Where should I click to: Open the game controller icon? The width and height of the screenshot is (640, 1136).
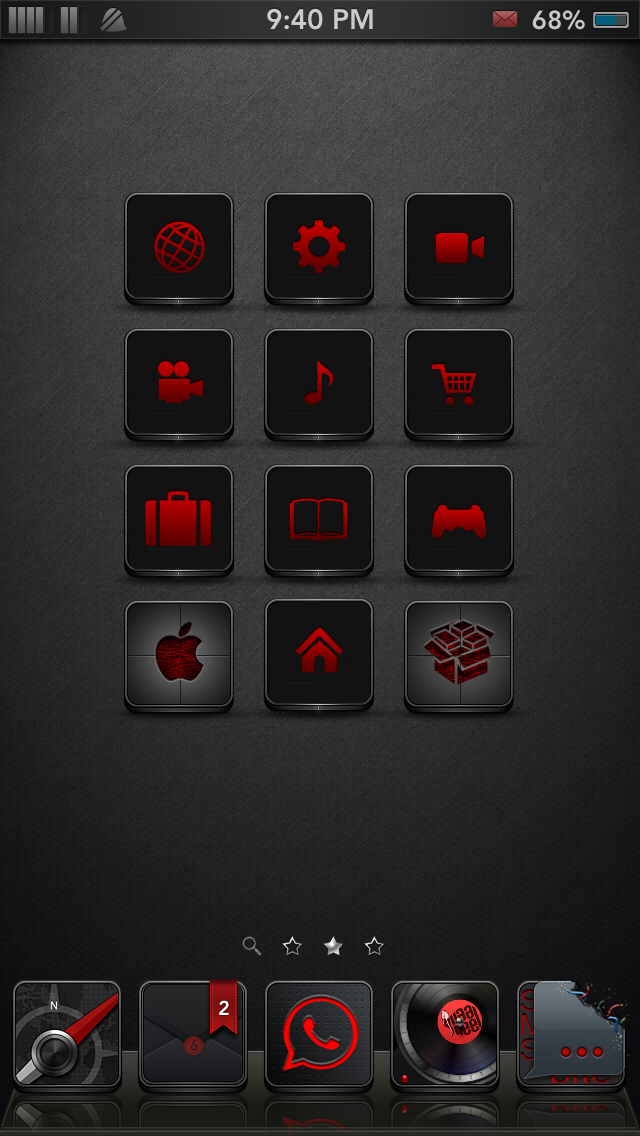point(459,519)
